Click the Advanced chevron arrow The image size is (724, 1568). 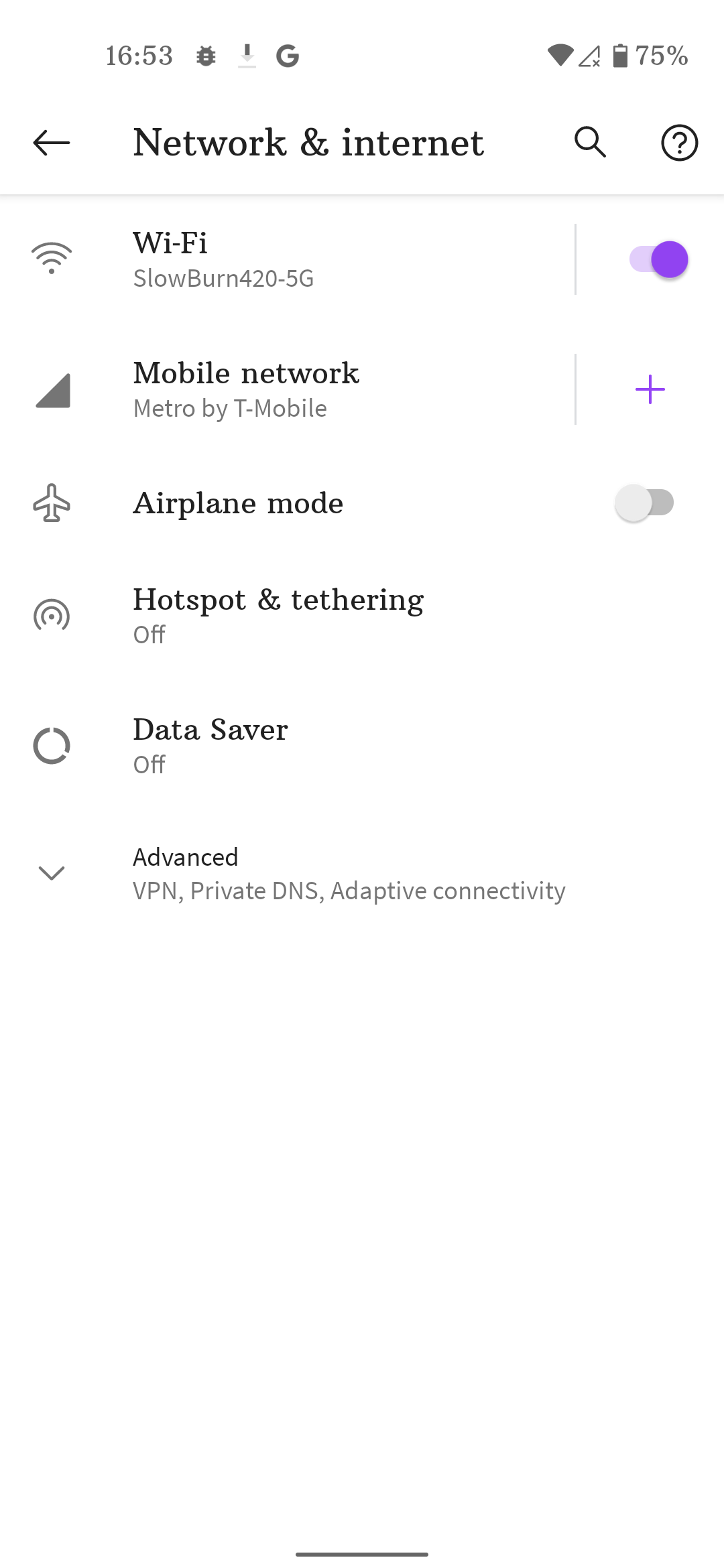pyautogui.click(x=52, y=873)
